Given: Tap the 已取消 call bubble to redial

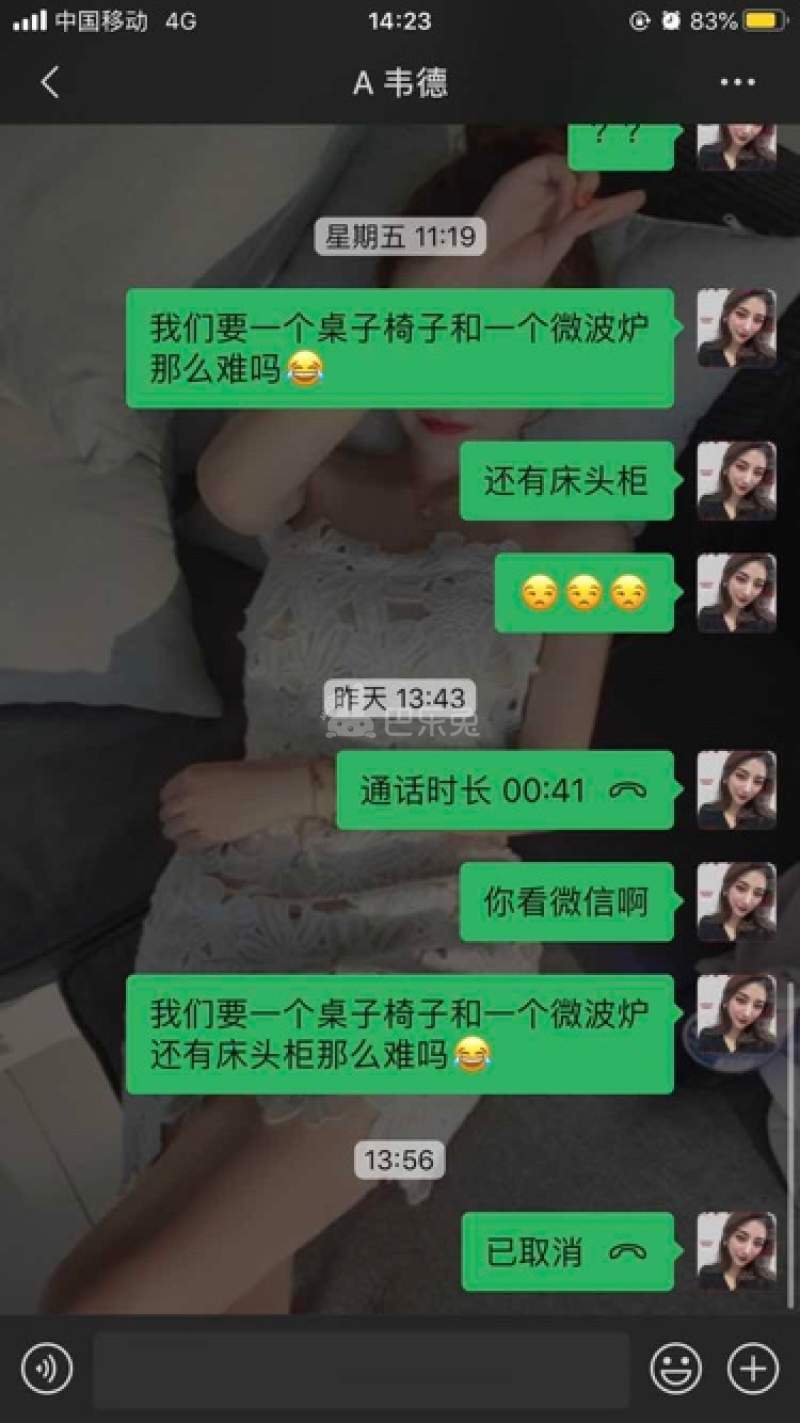Looking at the screenshot, I should pos(567,1252).
